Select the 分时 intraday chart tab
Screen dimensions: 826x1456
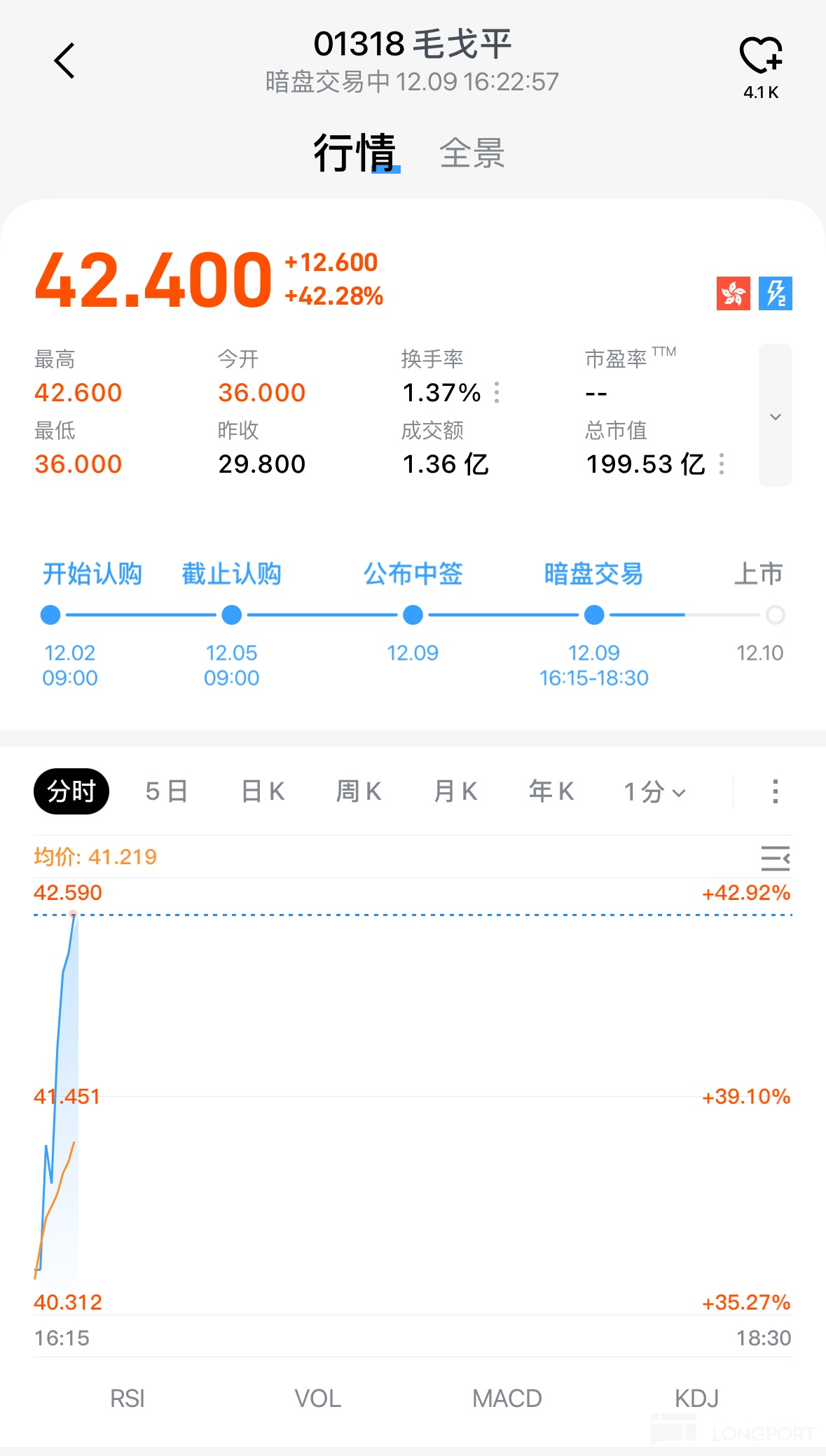pos(71,791)
